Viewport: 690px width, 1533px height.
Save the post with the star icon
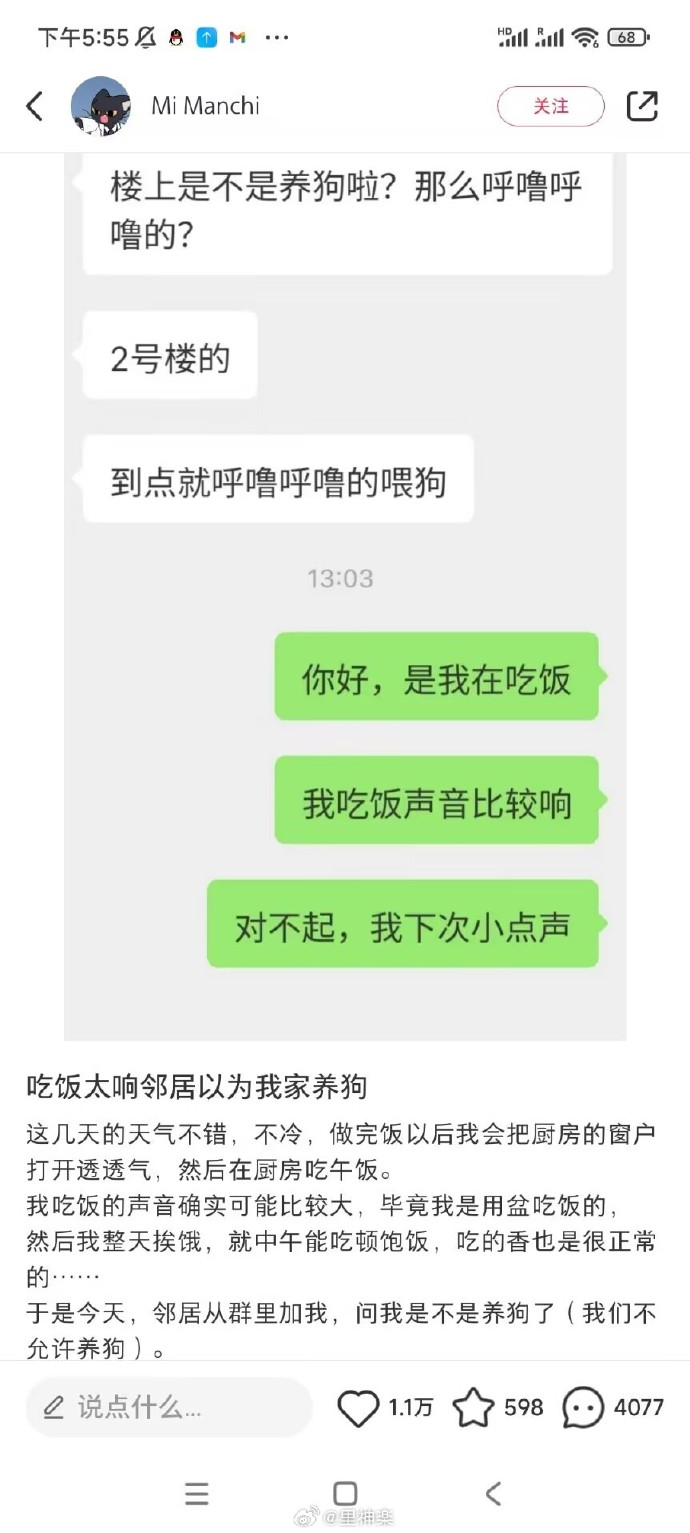[x=473, y=1408]
